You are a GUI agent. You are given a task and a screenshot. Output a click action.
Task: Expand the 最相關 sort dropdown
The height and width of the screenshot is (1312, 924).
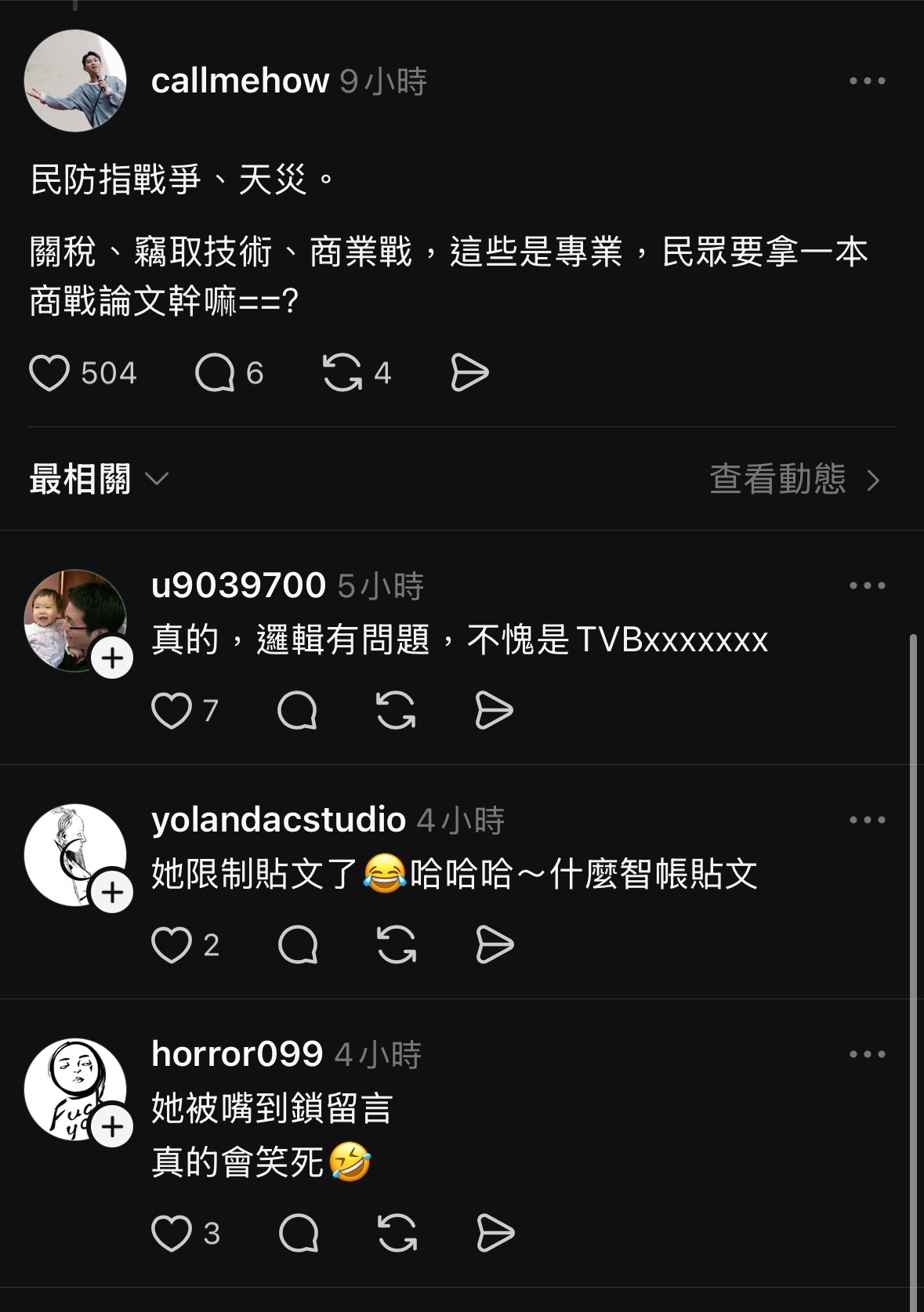point(99,479)
